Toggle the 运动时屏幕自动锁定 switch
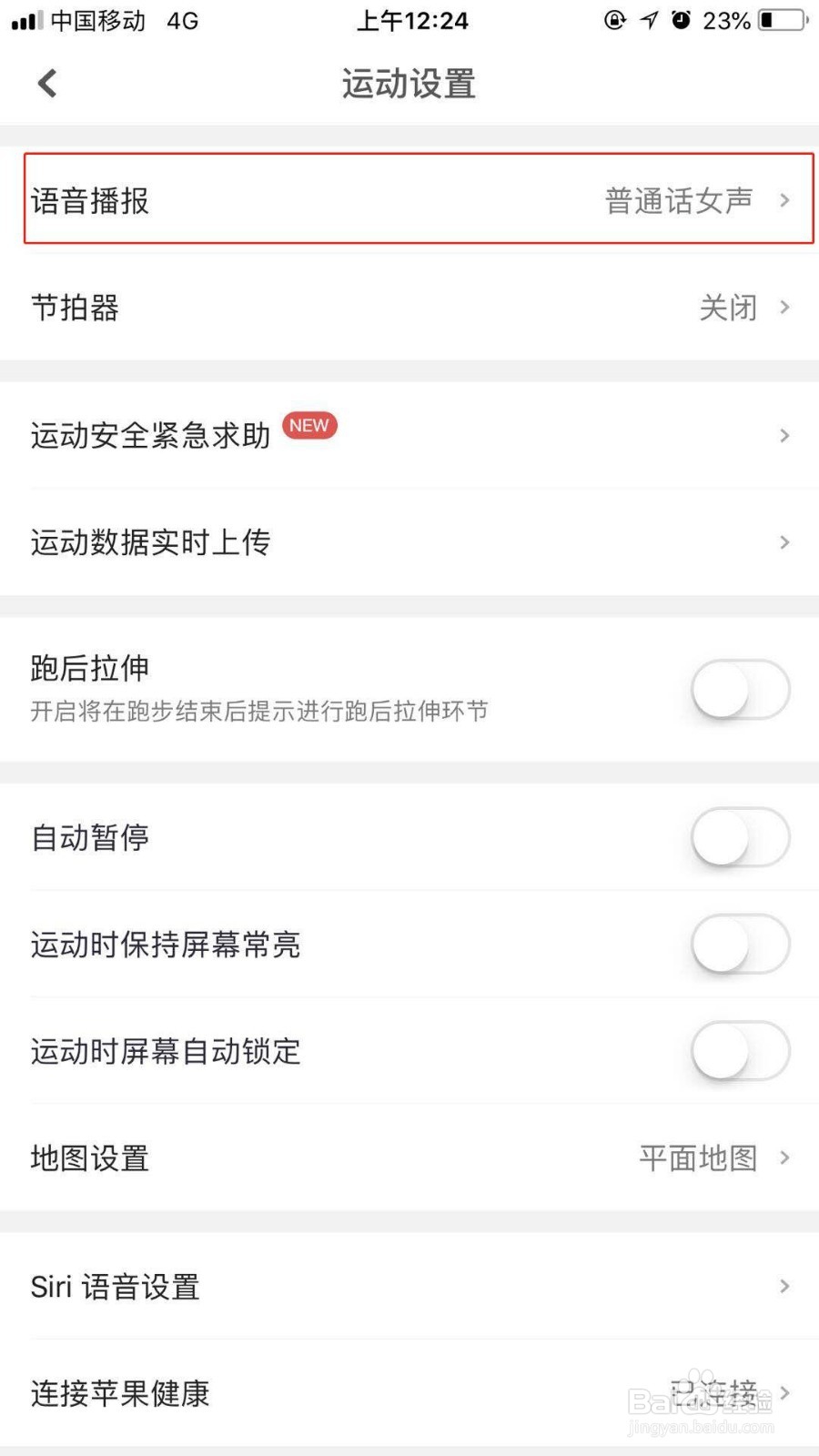Image resolution: width=819 pixels, height=1456 pixels. coord(739,1050)
